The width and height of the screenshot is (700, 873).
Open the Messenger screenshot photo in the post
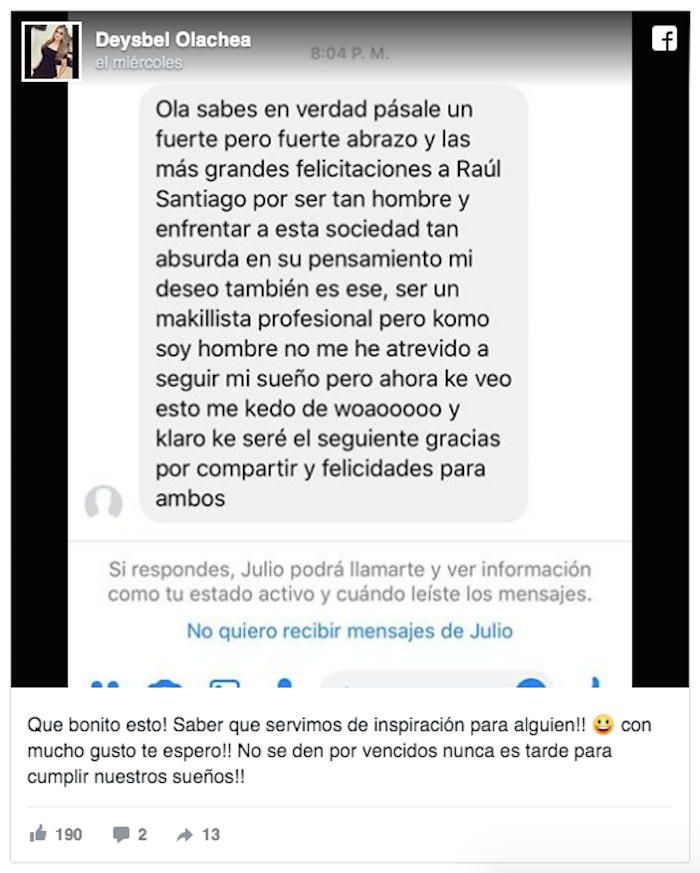click(x=350, y=380)
